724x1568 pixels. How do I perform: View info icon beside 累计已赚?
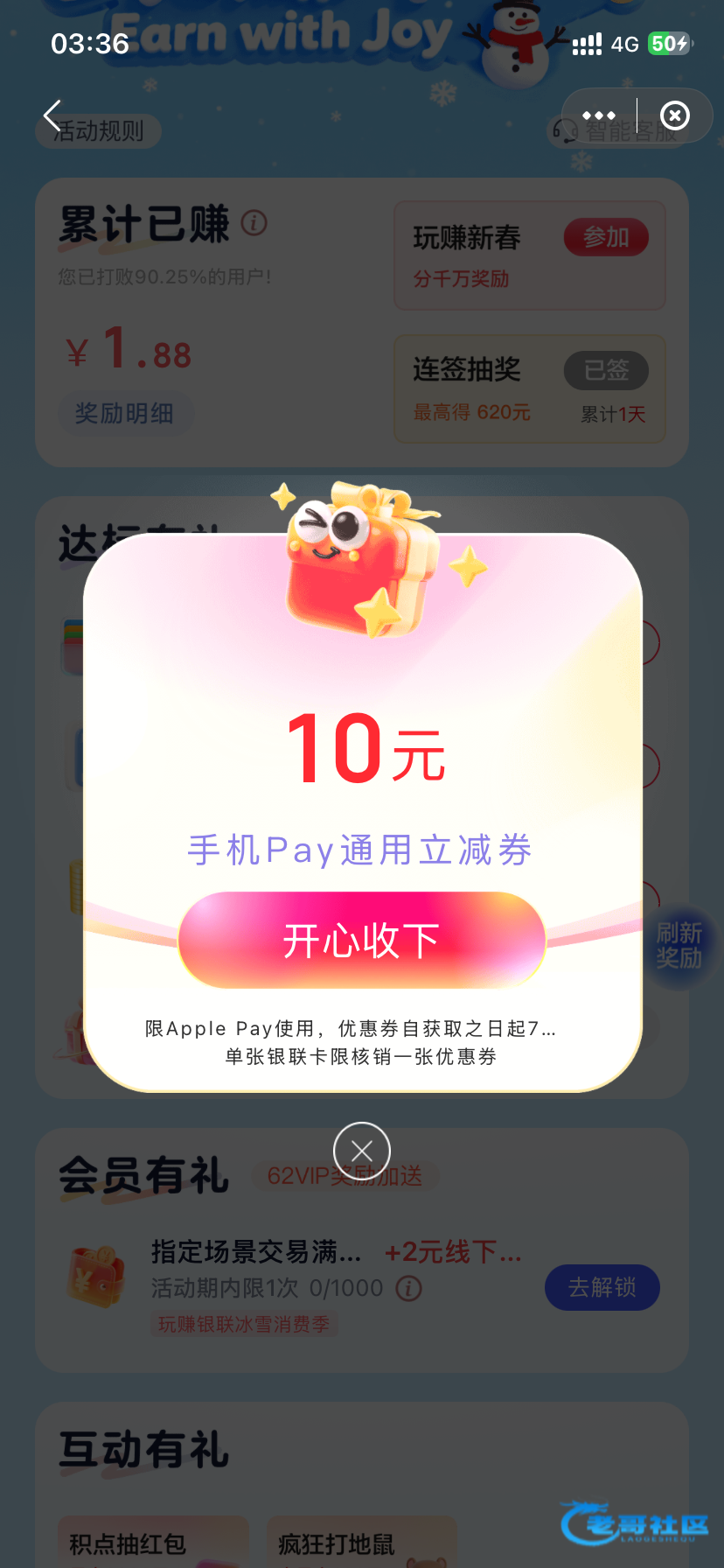(x=254, y=223)
